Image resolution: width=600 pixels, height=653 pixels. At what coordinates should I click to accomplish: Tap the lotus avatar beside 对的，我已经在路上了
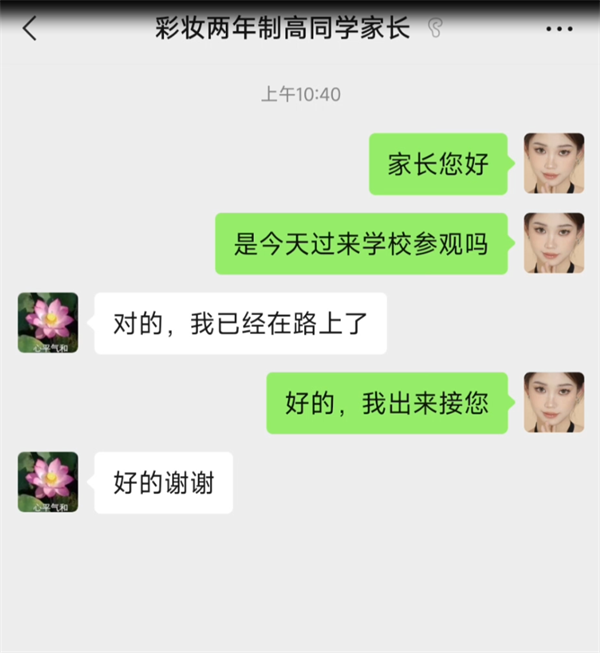[x=48, y=322]
